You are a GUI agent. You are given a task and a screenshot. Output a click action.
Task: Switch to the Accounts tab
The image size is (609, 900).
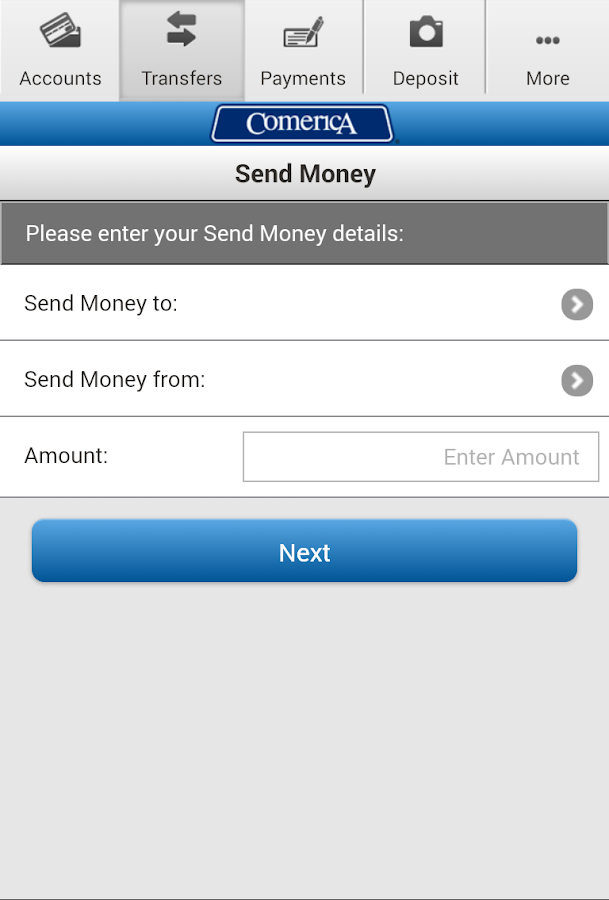coord(60,50)
